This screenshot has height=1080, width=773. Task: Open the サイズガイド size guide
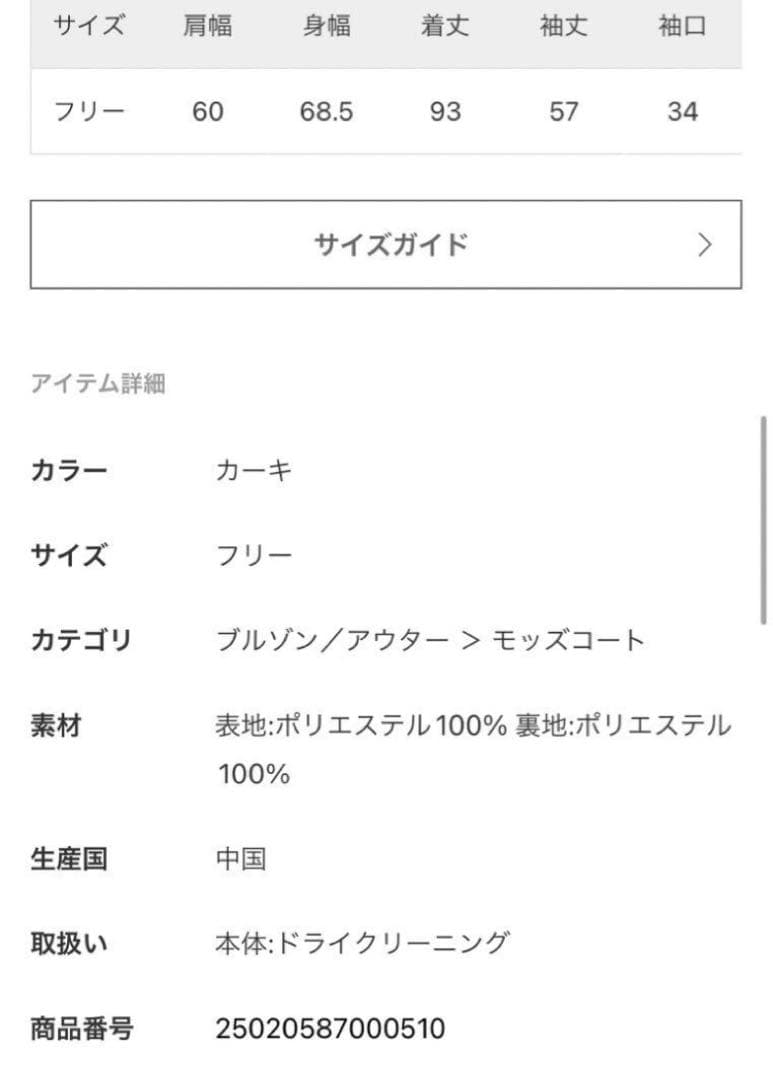[386, 245]
